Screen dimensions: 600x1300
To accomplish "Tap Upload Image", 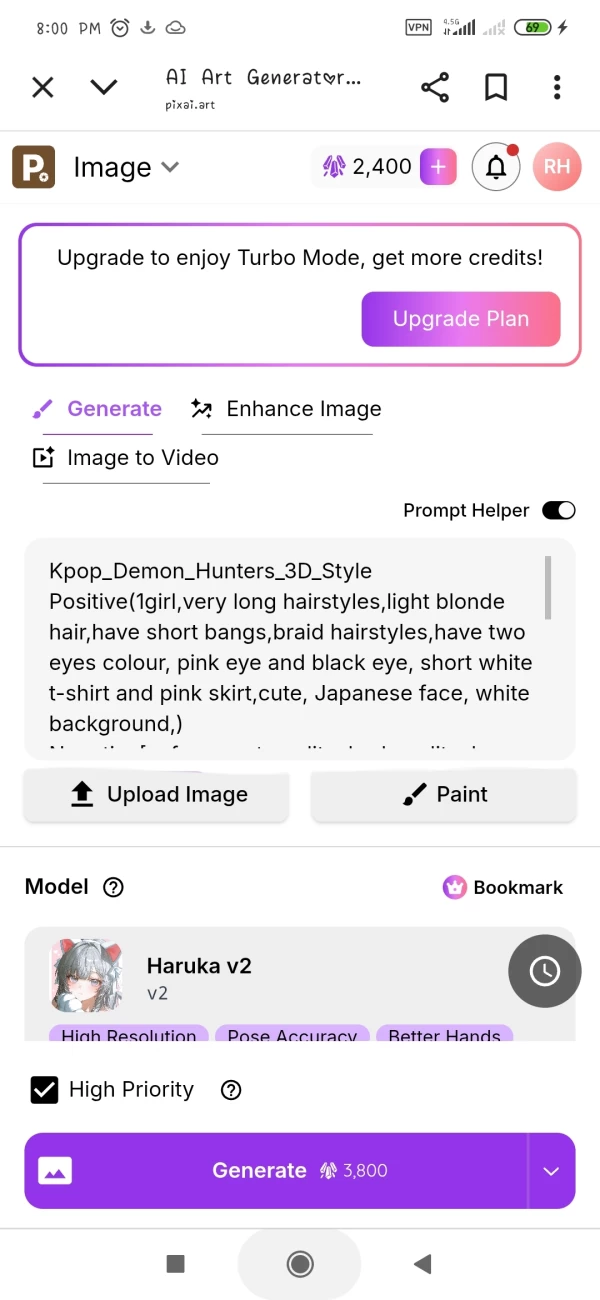I will click(157, 795).
